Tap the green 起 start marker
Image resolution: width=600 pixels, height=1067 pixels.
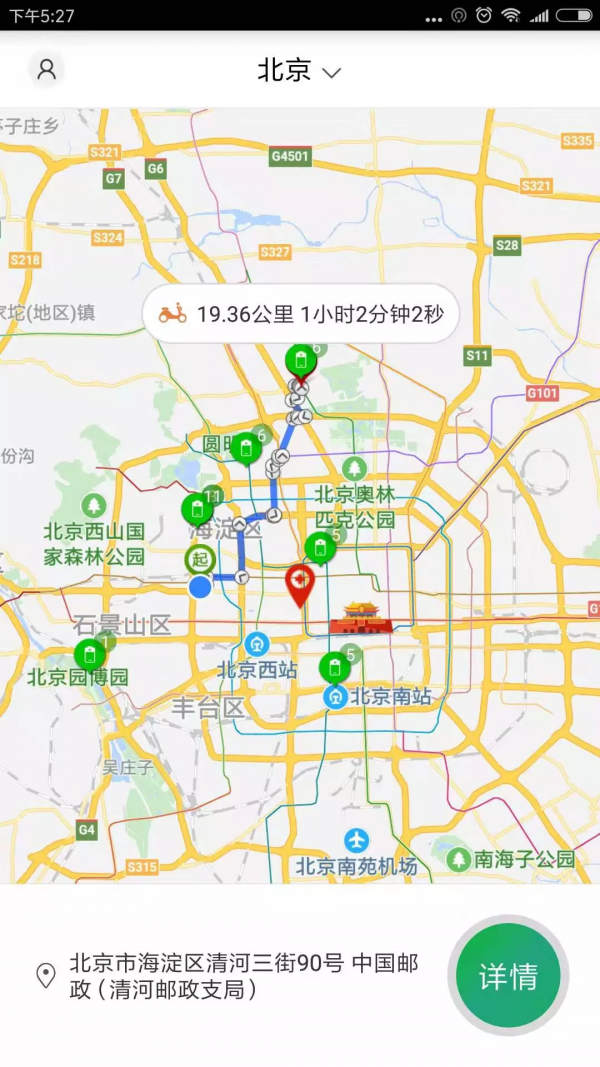point(200,560)
